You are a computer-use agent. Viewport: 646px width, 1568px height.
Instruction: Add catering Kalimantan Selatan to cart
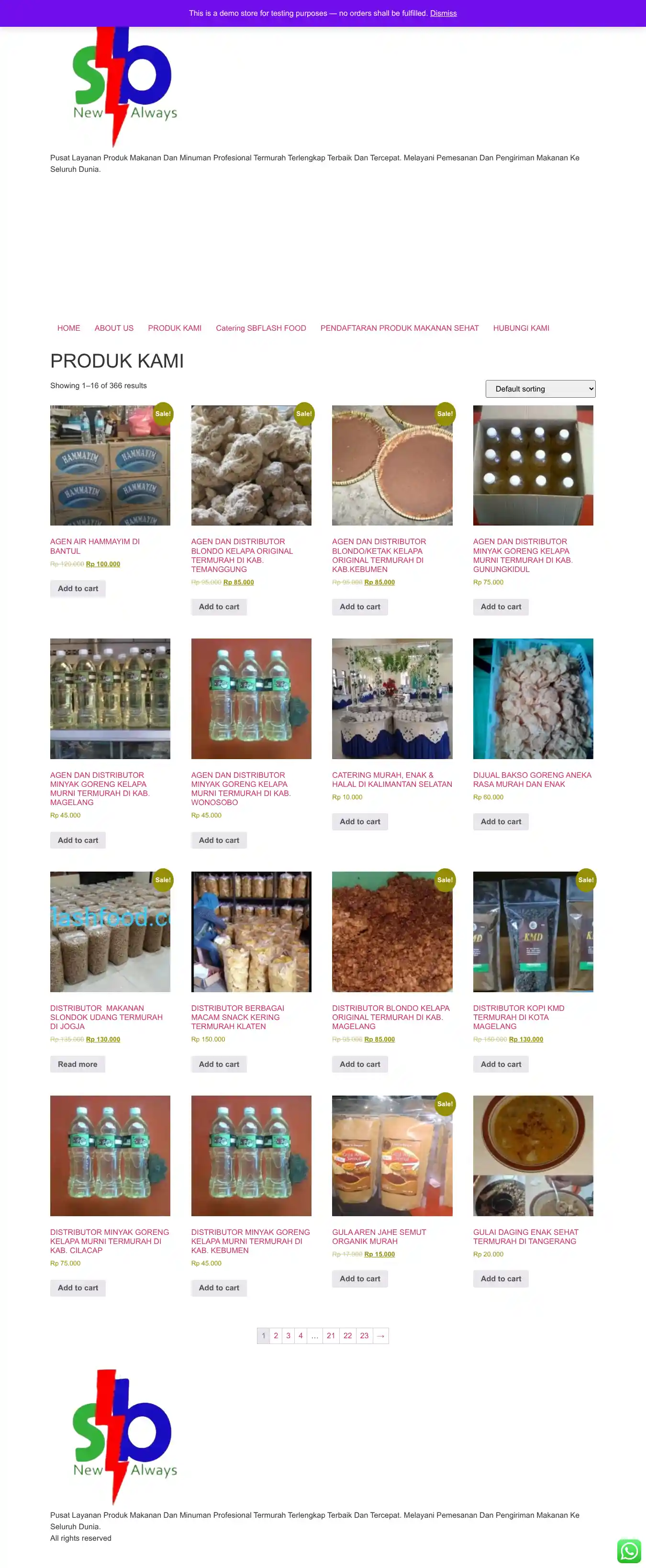coord(359,822)
